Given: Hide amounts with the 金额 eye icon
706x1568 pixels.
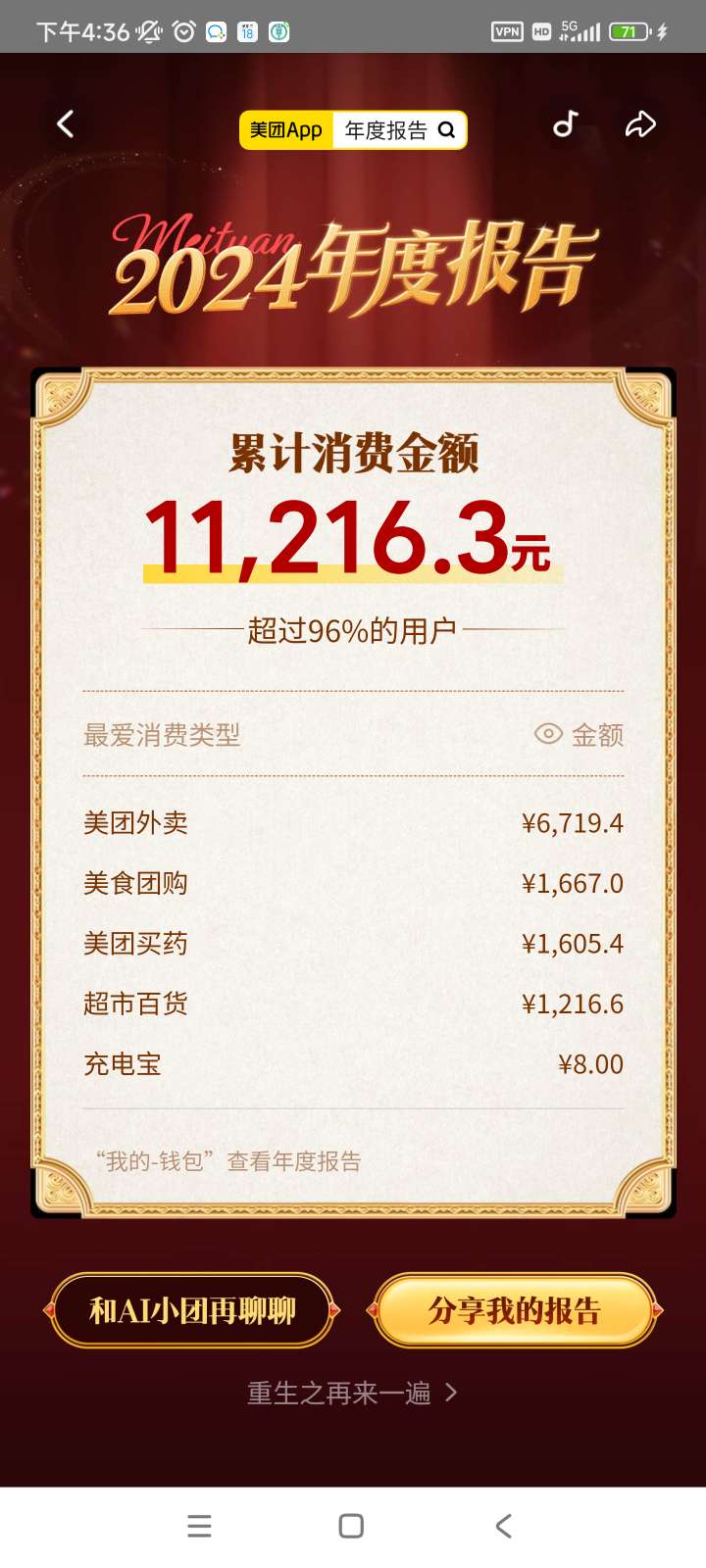Looking at the screenshot, I should [548, 734].
